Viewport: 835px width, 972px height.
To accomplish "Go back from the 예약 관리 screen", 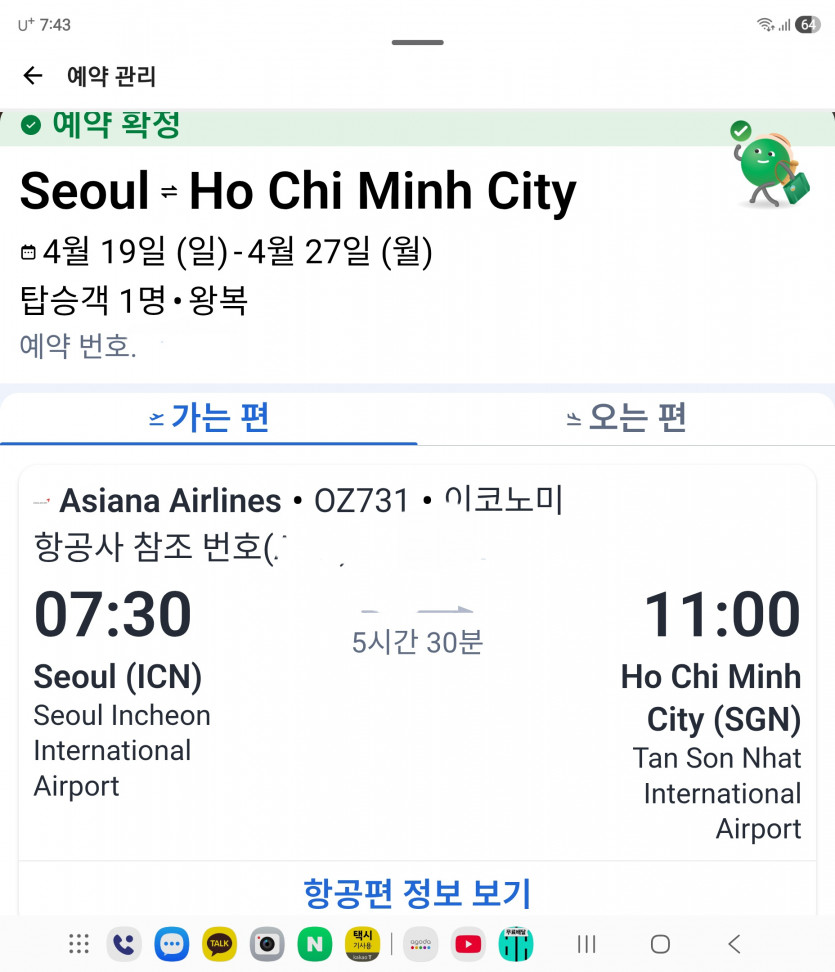I will (x=33, y=76).
